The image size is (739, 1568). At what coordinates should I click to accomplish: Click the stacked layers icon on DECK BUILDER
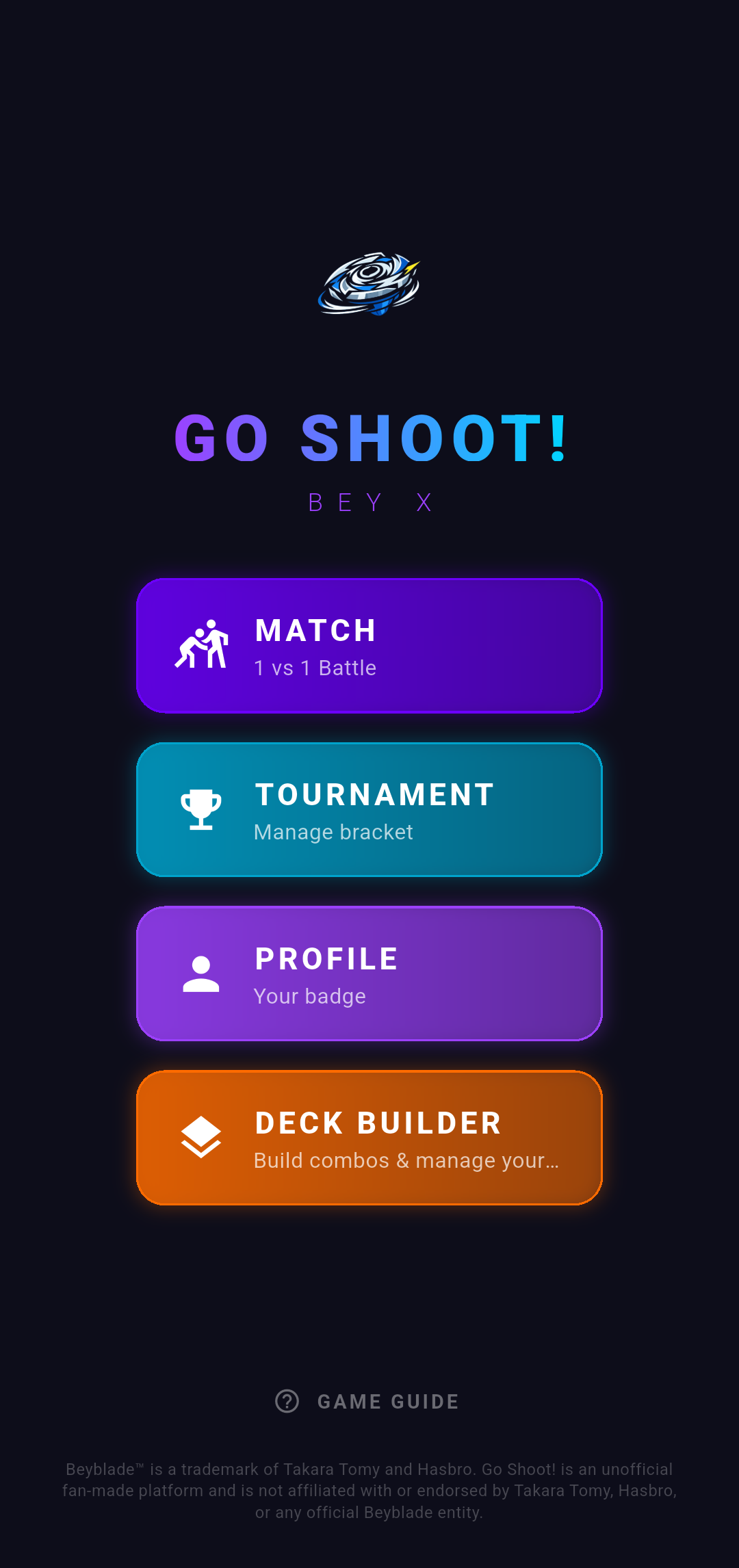(x=202, y=1137)
